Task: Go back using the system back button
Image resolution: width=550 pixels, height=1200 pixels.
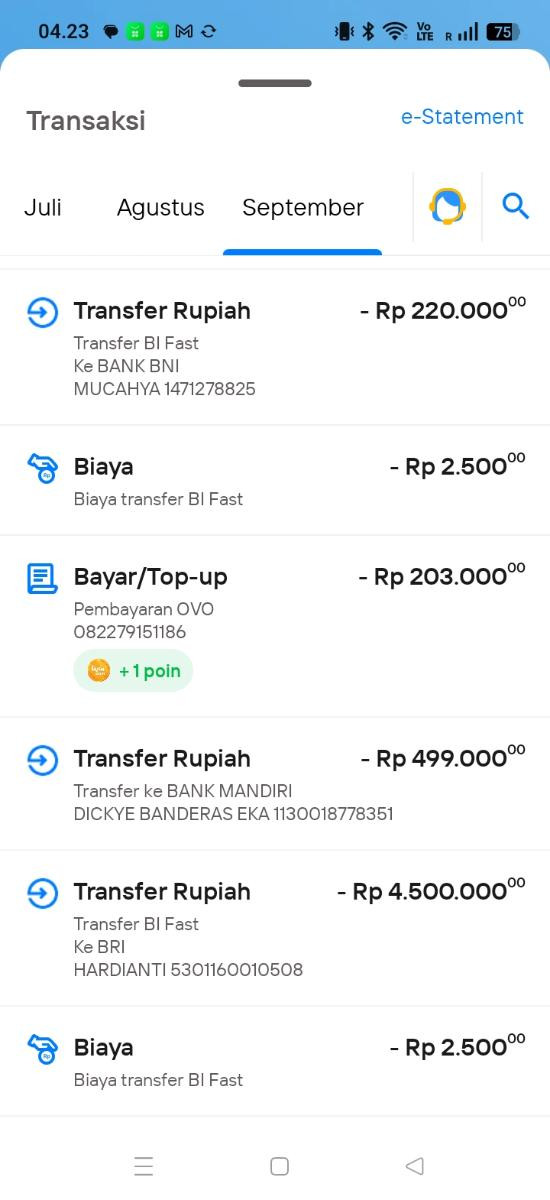Action: tap(414, 1166)
